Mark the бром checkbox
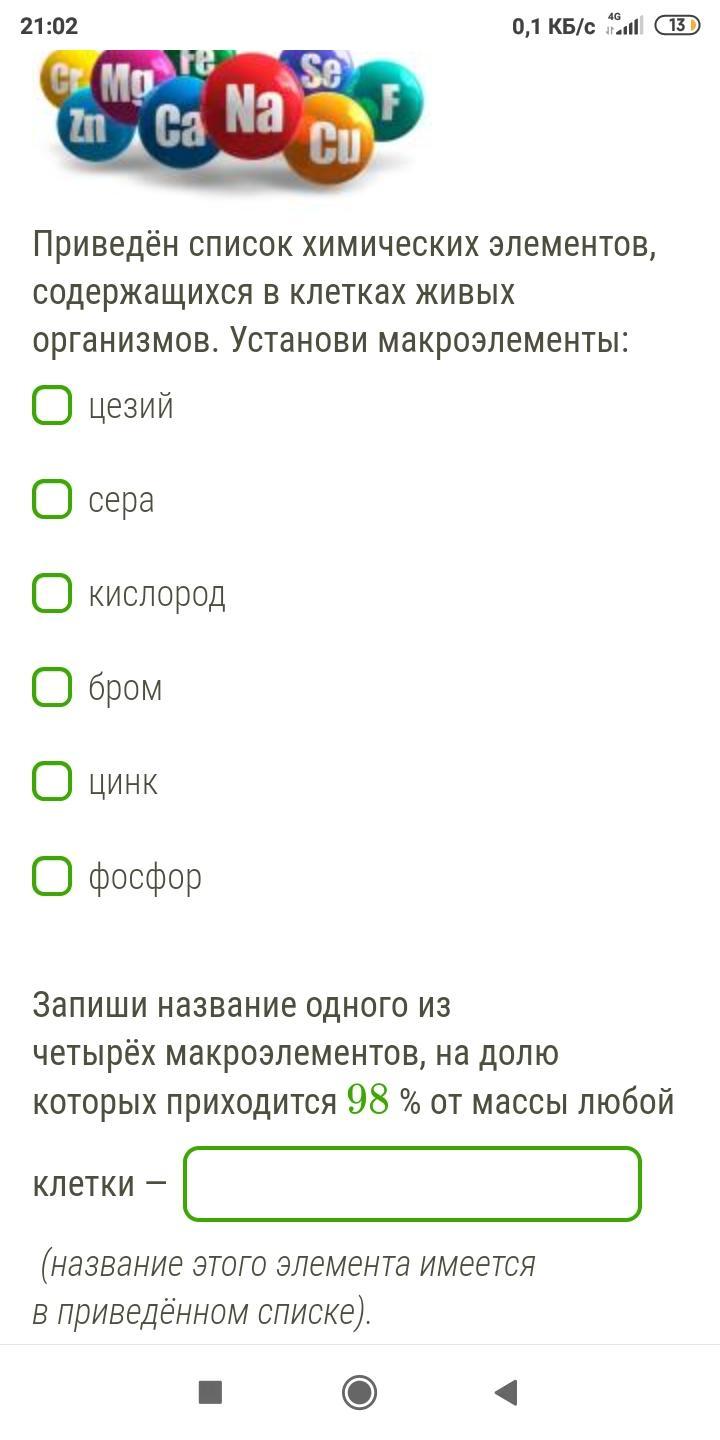The image size is (720, 1440). (x=52, y=687)
